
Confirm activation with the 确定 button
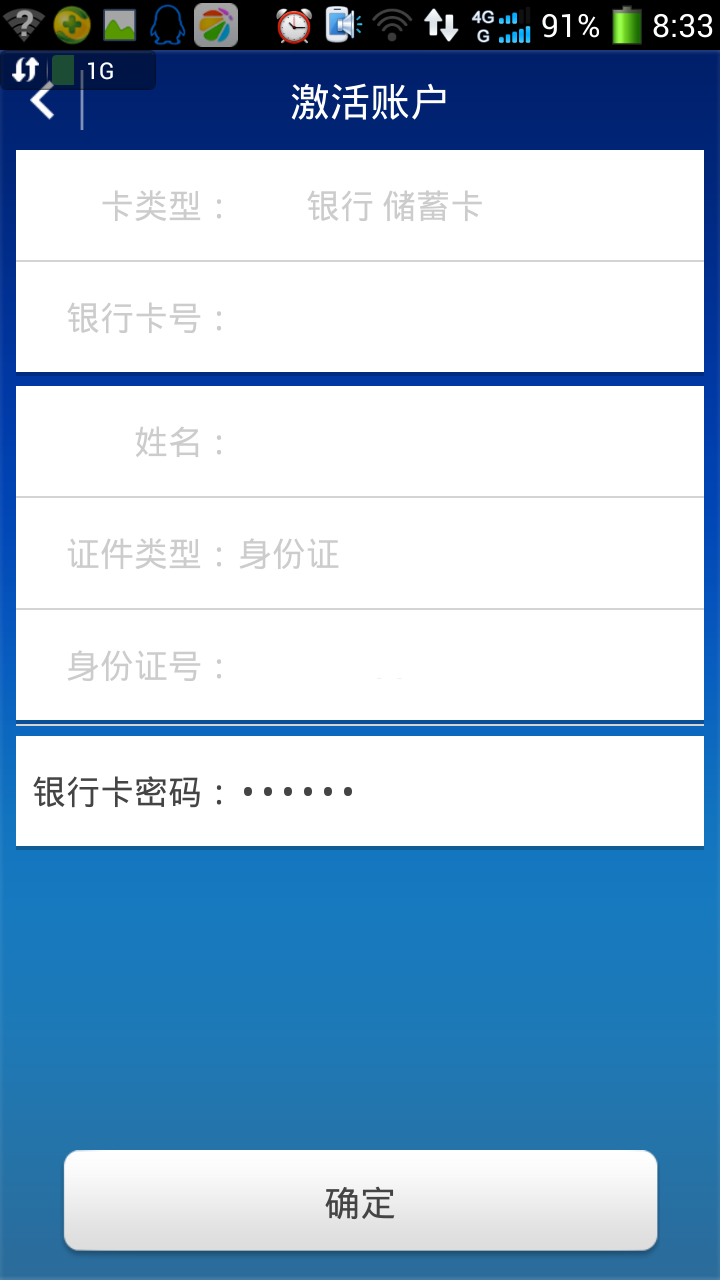coord(360,1201)
